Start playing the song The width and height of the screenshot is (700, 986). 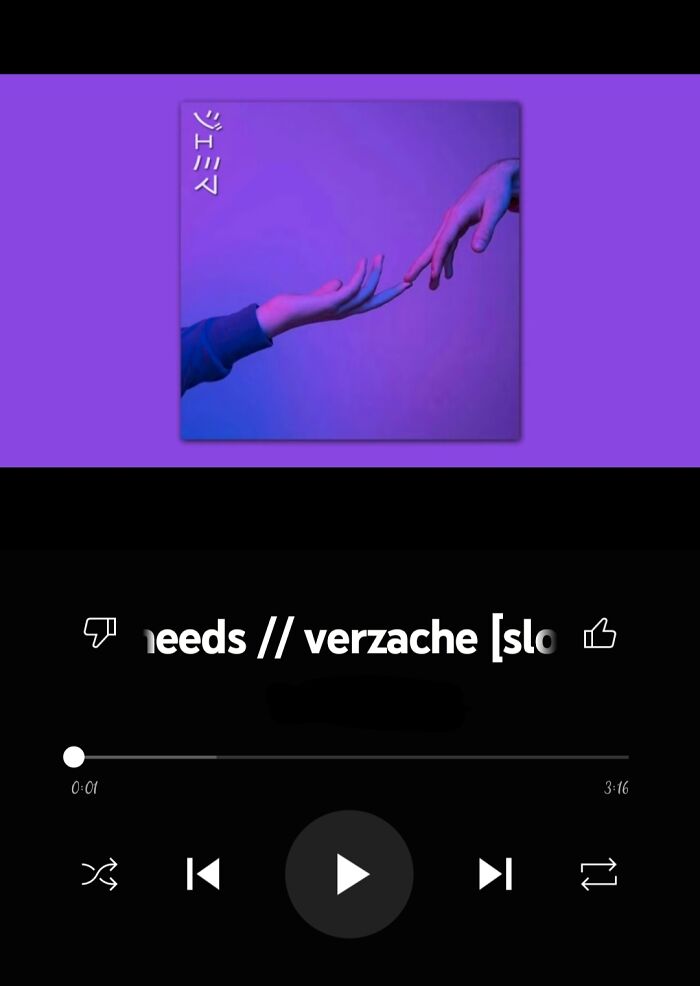coord(349,874)
